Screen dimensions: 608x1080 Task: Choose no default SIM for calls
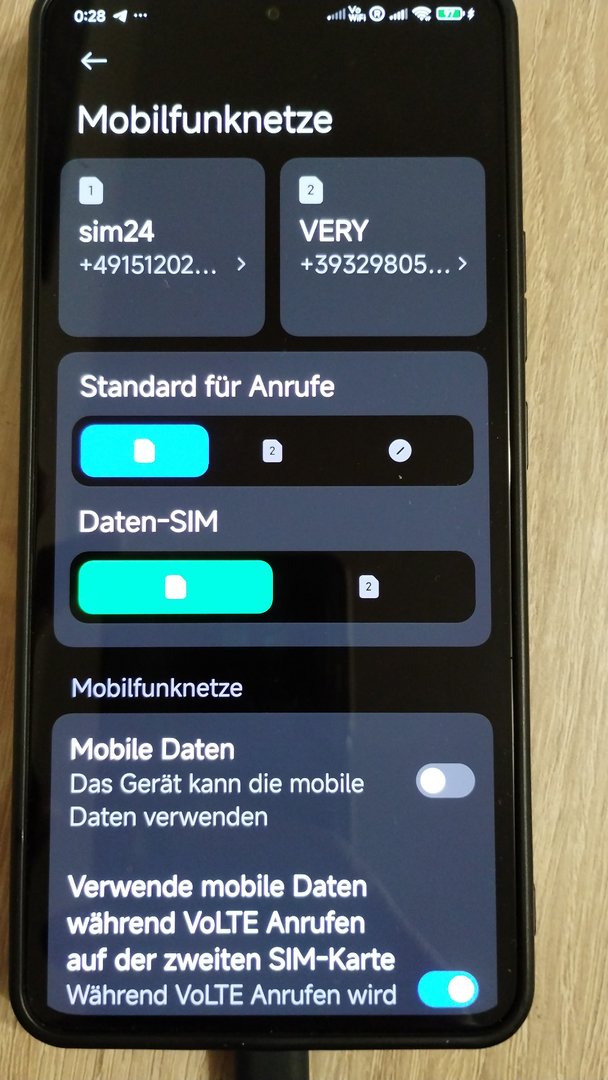tap(400, 451)
